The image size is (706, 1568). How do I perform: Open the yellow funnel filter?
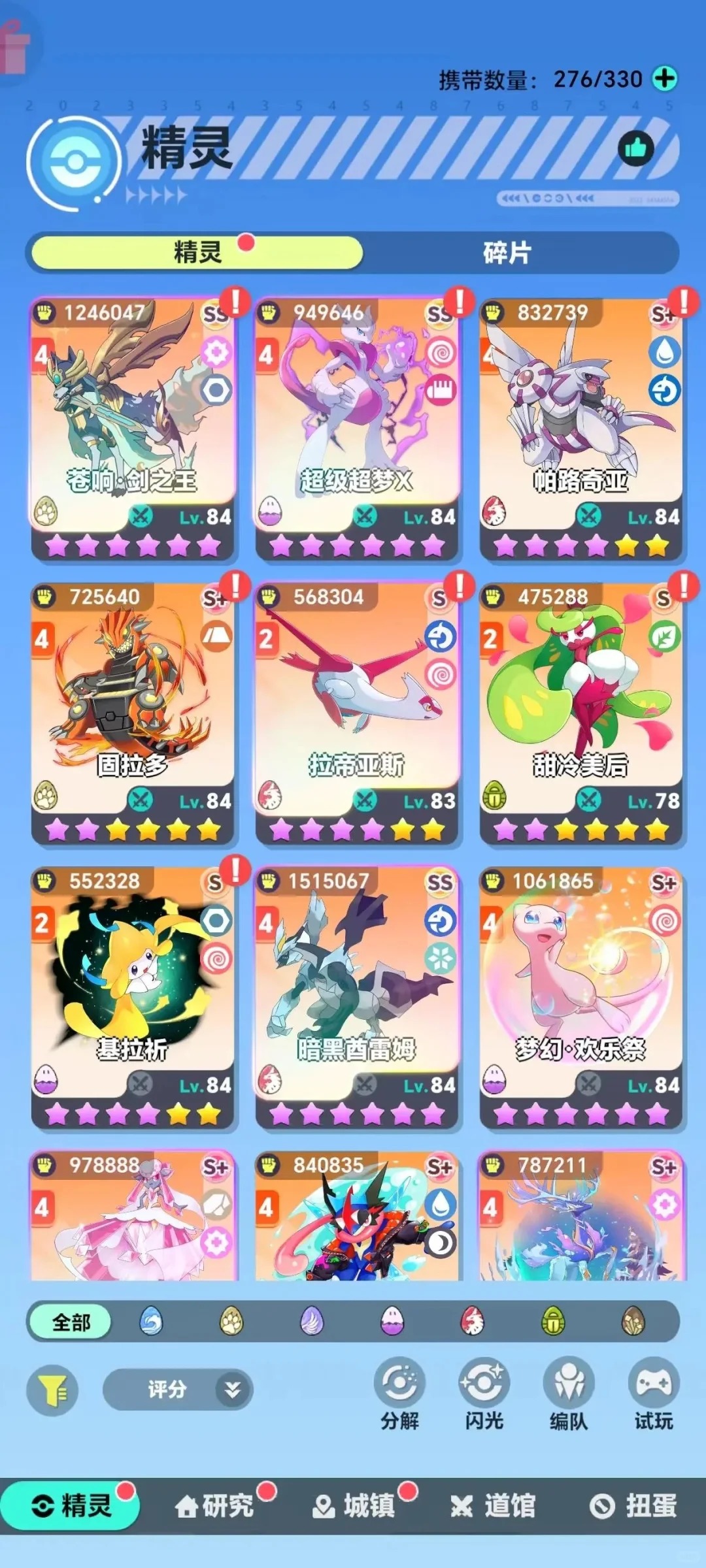pyautogui.click(x=53, y=1390)
